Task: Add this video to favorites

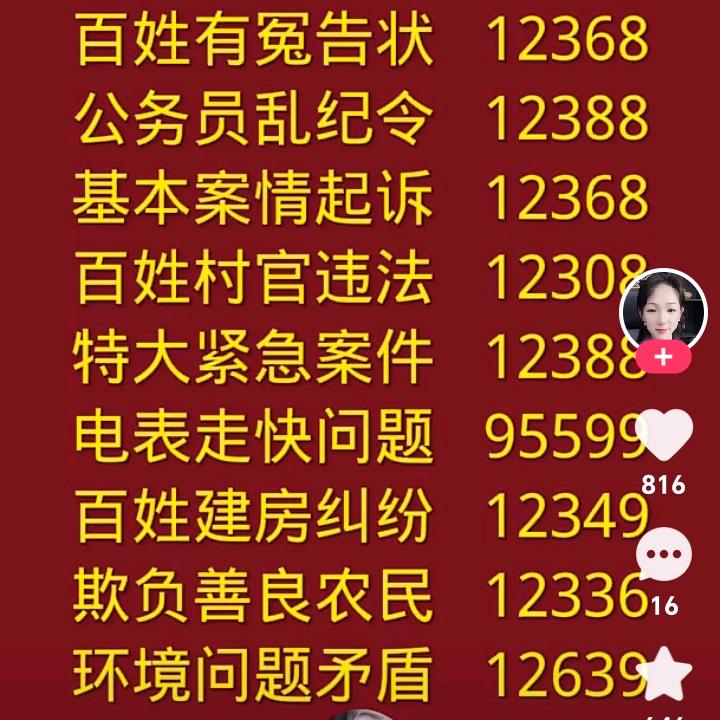Action: (x=664, y=675)
